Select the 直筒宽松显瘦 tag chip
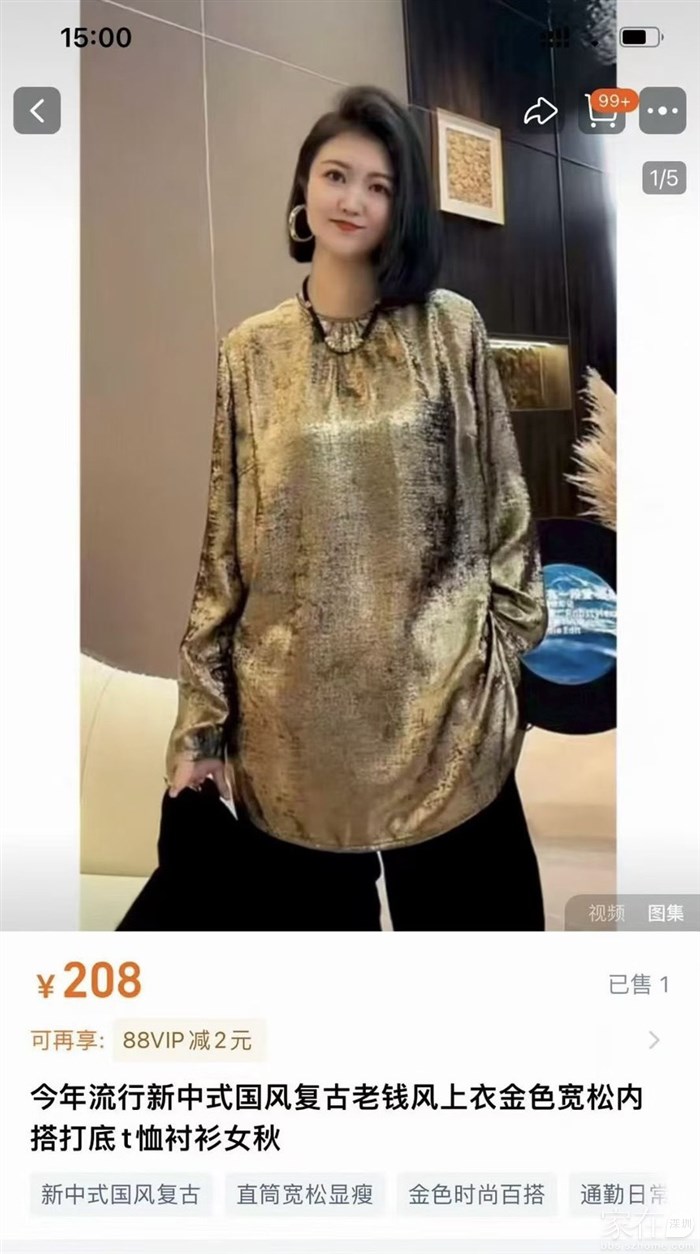The width and height of the screenshot is (700, 1254). (305, 1194)
